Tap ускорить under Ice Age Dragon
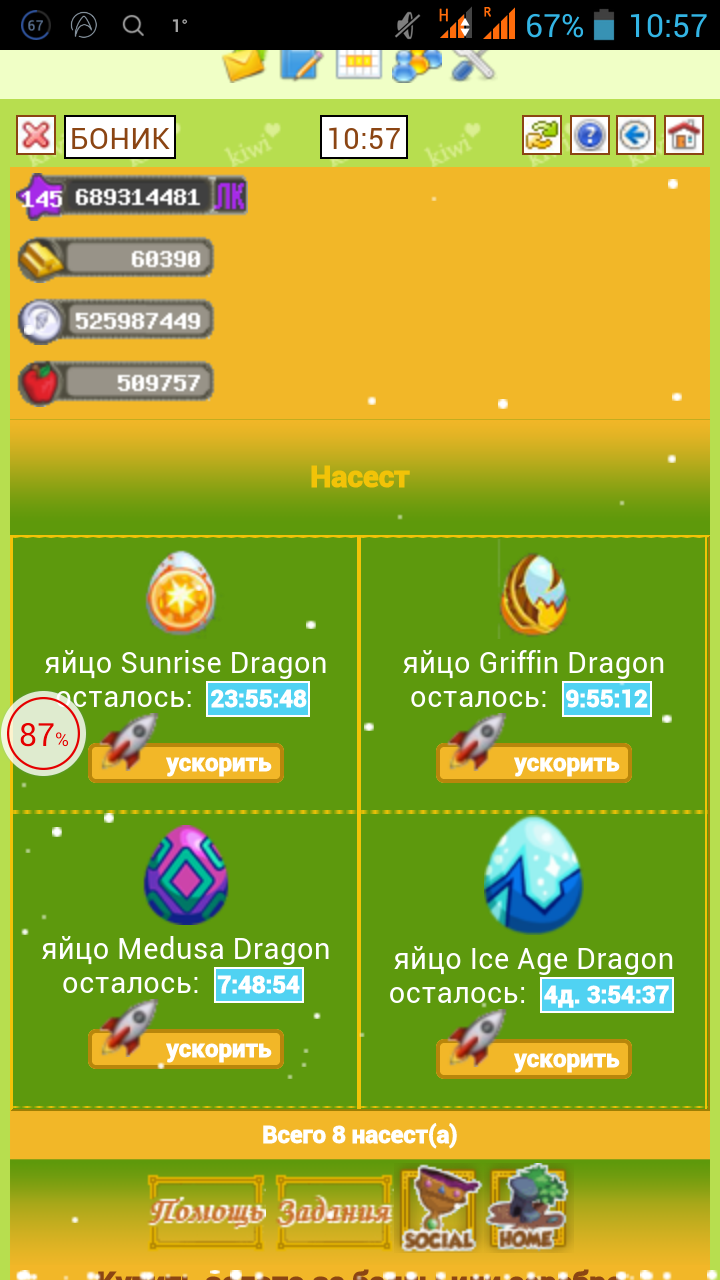The image size is (720, 1280). [534, 1059]
